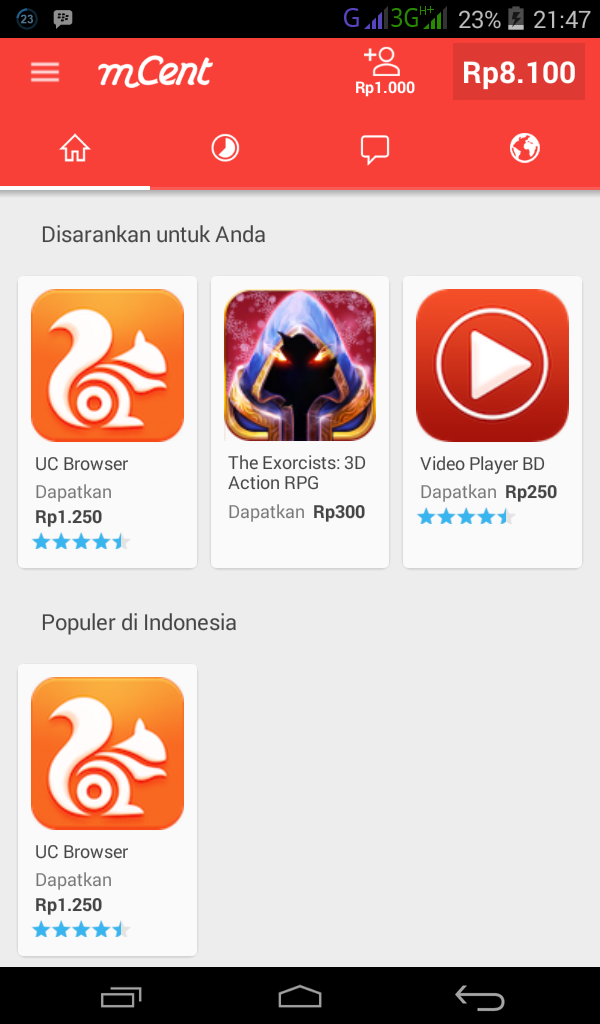Switch to the chat bubble tab
Image resolution: width=600 pixels, height=1024 pixels.
pos(374,150)
